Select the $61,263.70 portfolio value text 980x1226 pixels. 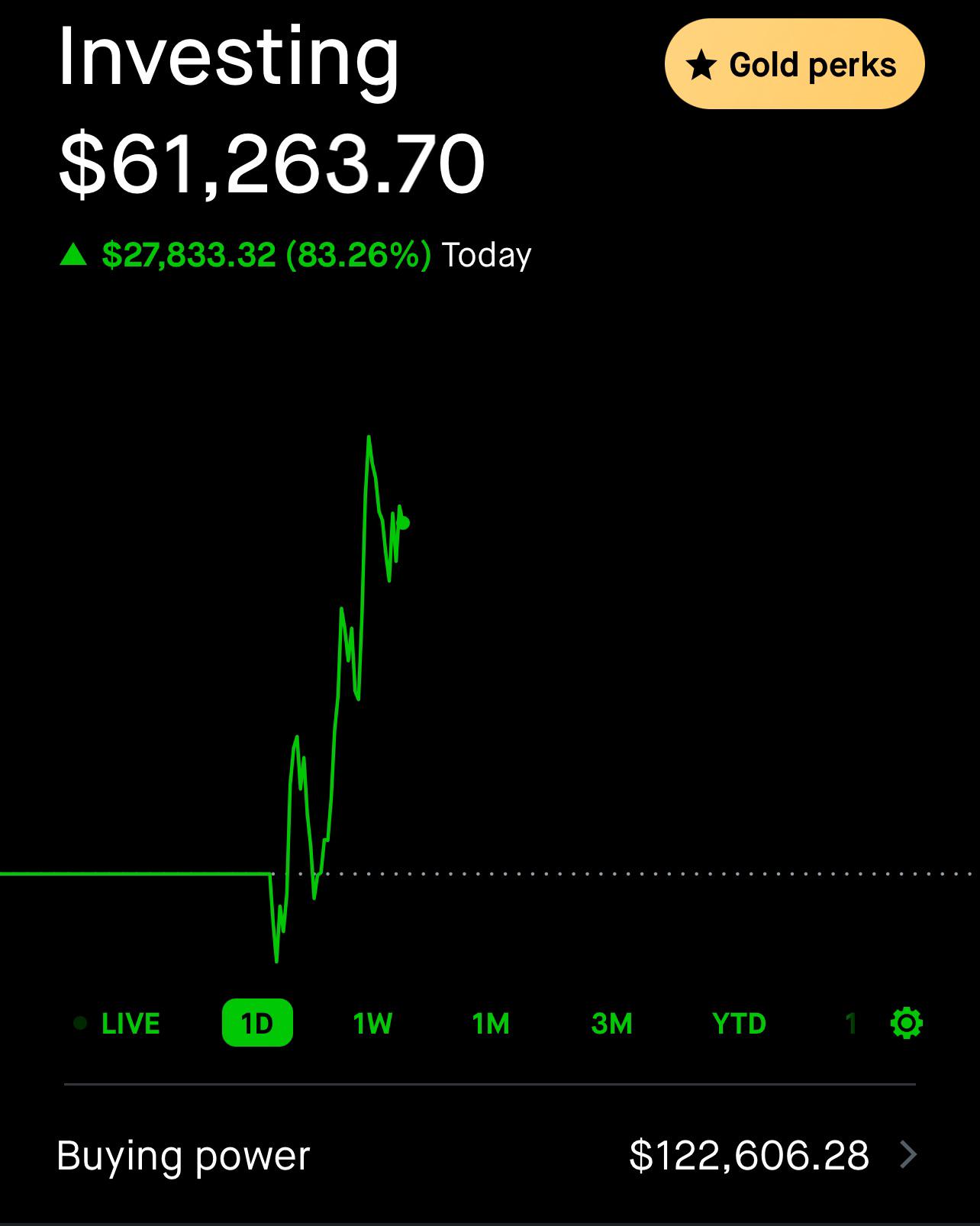tap(272, 162)
